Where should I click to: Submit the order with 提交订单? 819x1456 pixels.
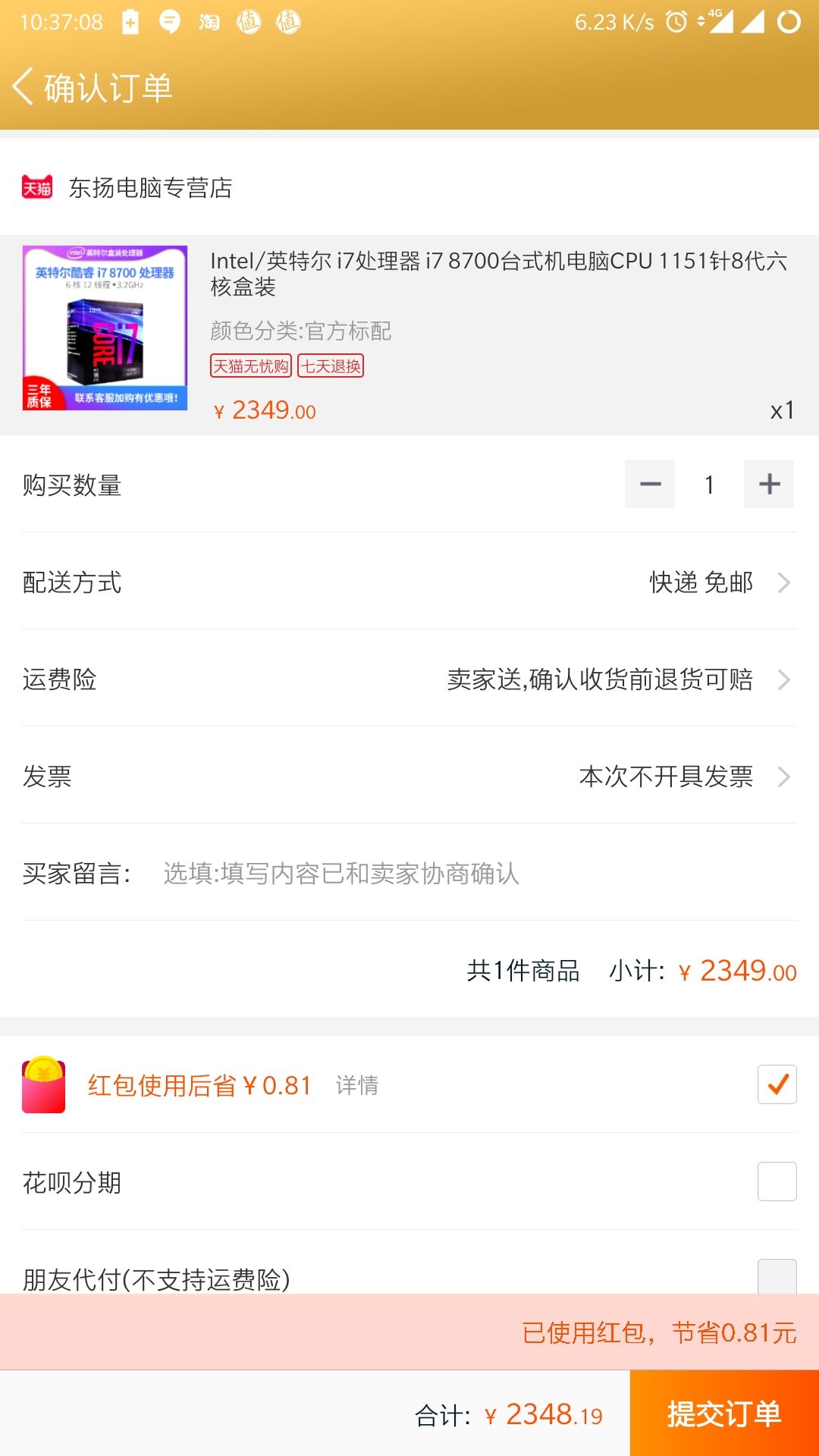click(x=724, y=1414)
